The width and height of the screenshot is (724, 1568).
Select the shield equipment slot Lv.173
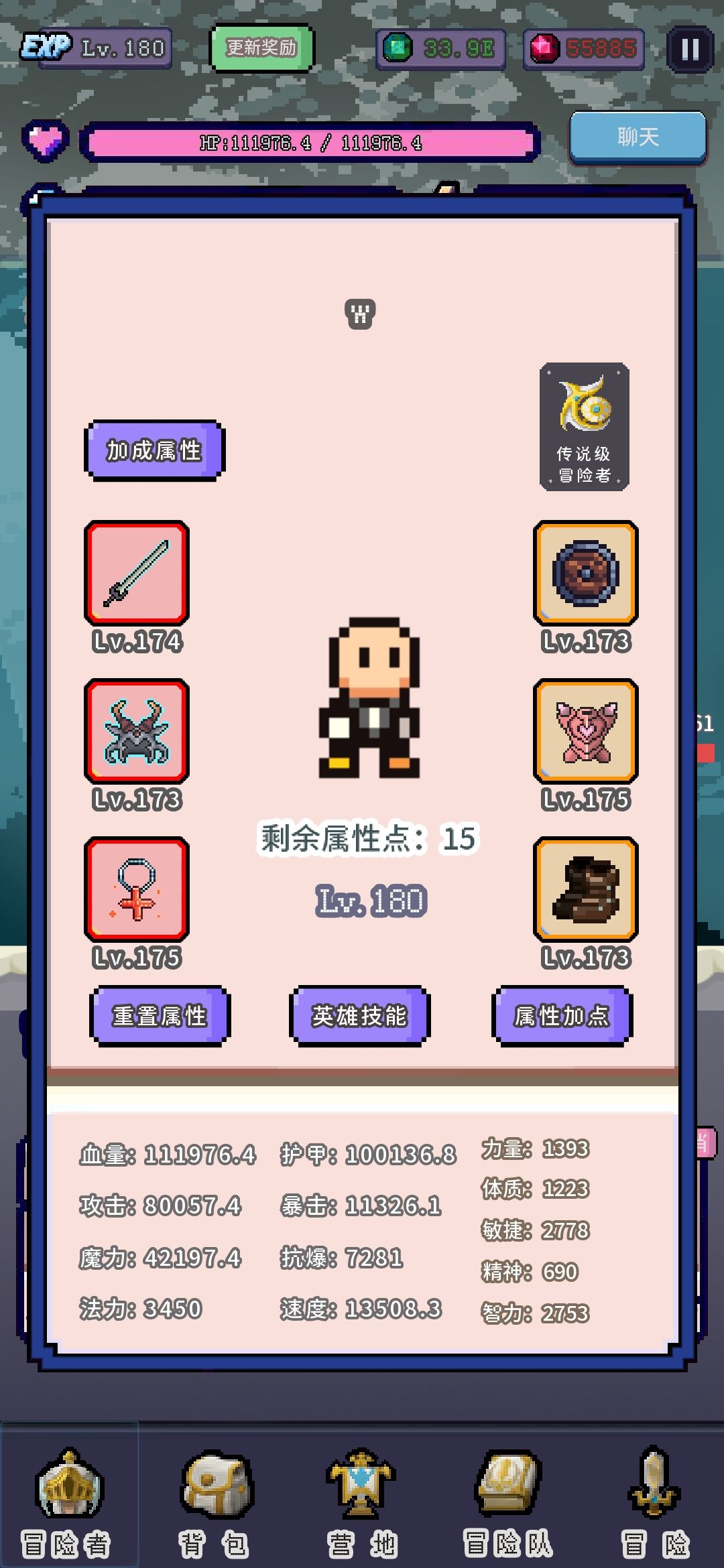pyautogui.click(x=585, y=575)
